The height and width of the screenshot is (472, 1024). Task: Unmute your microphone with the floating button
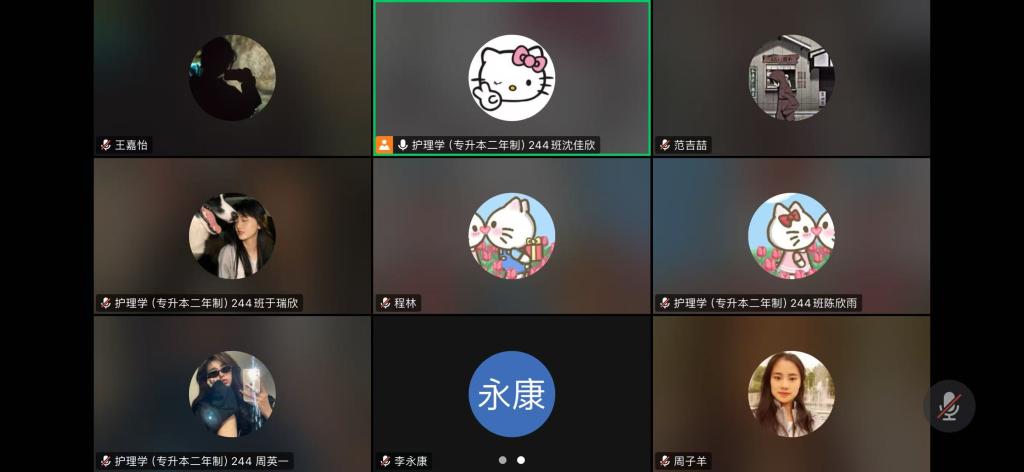949,406
